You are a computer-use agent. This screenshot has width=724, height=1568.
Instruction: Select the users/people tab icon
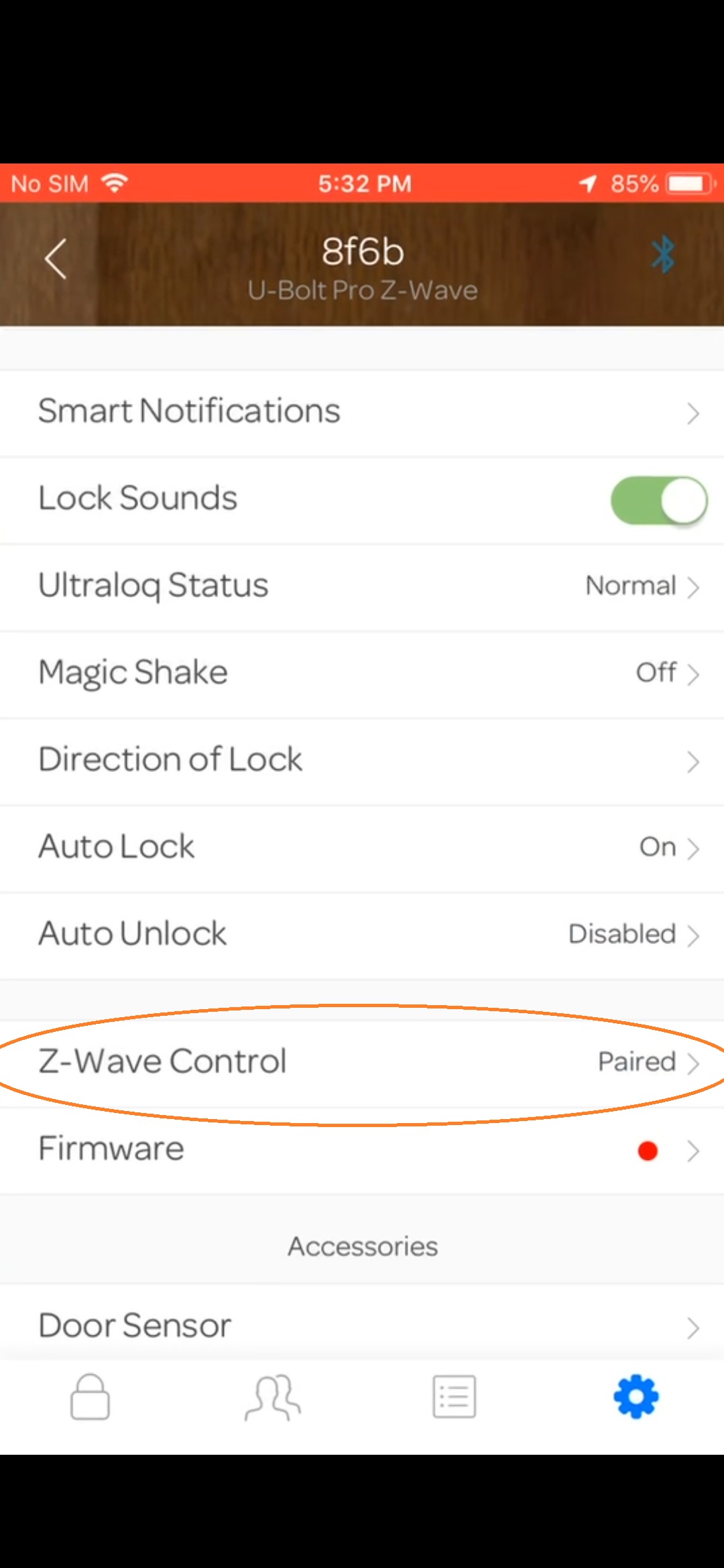[x=271, y=1397]
